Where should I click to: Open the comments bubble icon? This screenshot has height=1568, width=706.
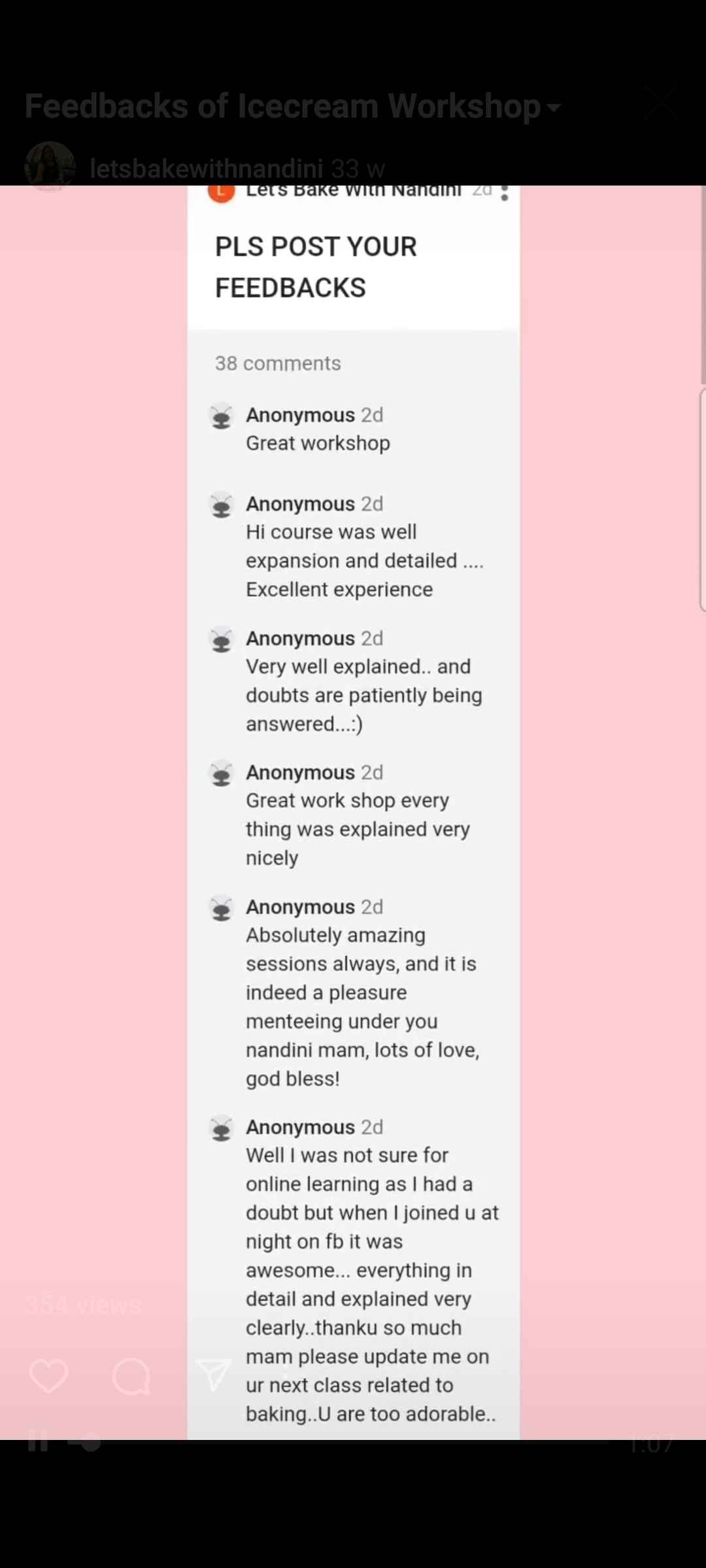click(x=131, y=1377)
